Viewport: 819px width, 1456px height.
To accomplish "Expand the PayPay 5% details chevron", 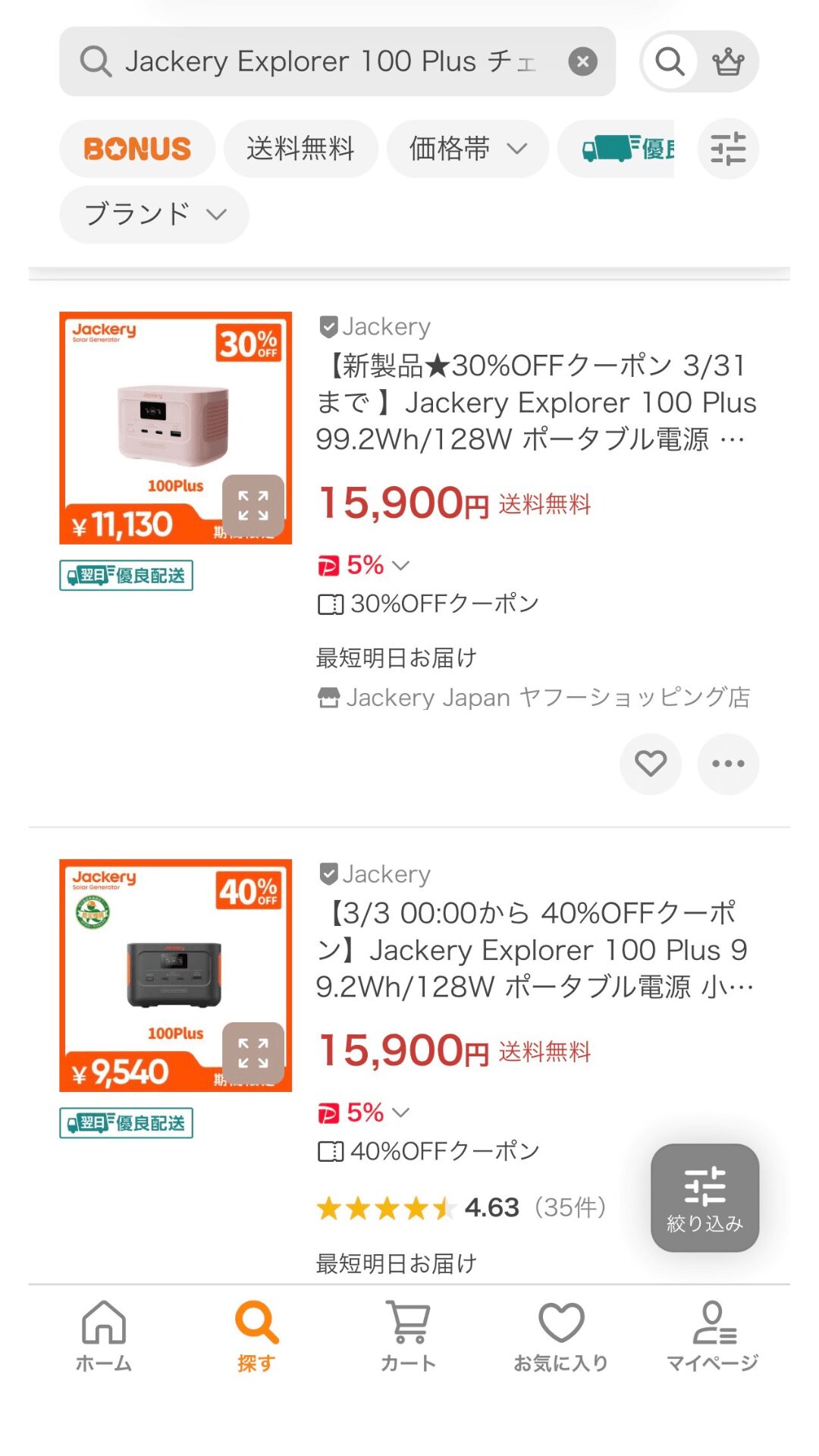I will (401, 565).
